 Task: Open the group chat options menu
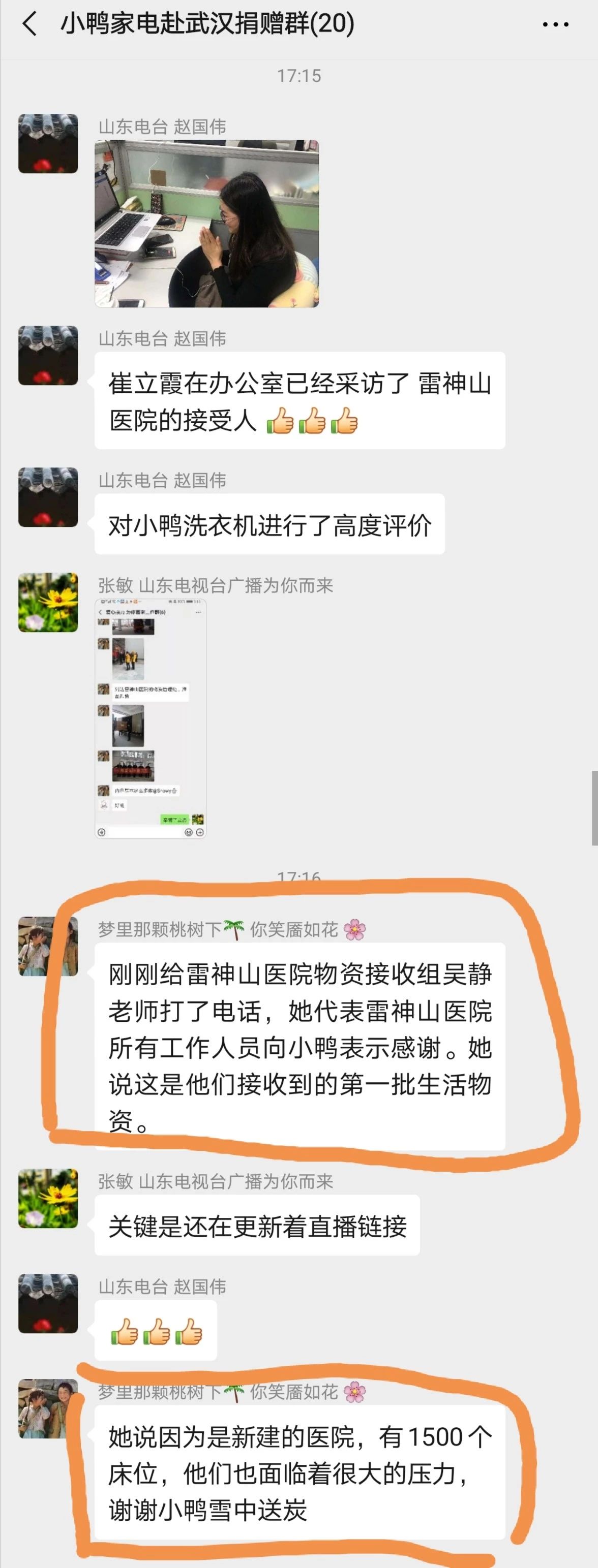click(x=555, y=25)
